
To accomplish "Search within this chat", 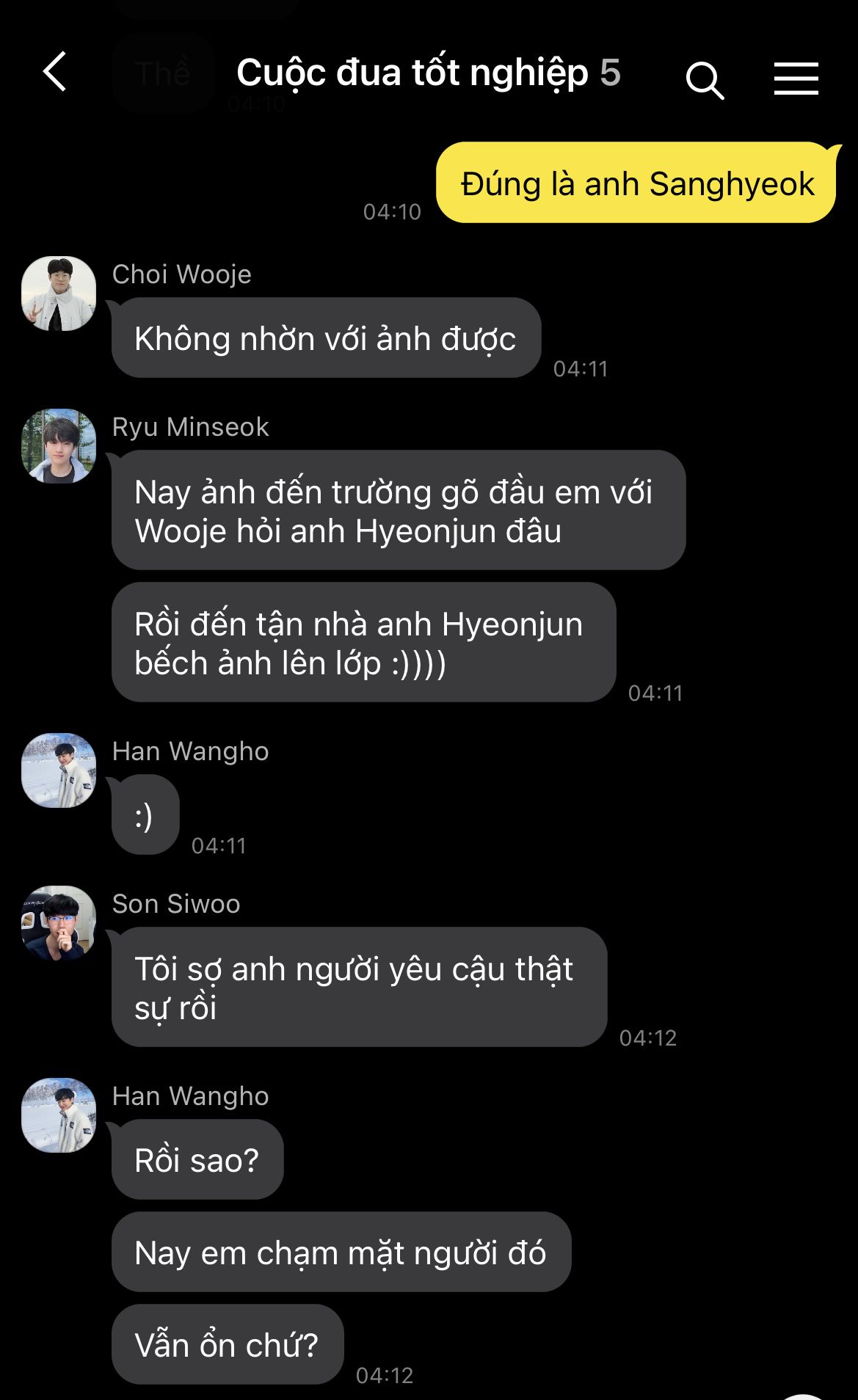I will (x=705, y=79).
